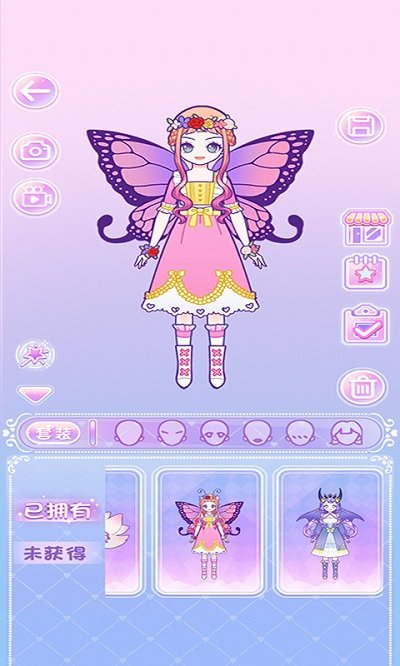This screenshot has width=400, height=666.
Task: Switch to the 未获得 tab
Action: (x=57, y=553)
